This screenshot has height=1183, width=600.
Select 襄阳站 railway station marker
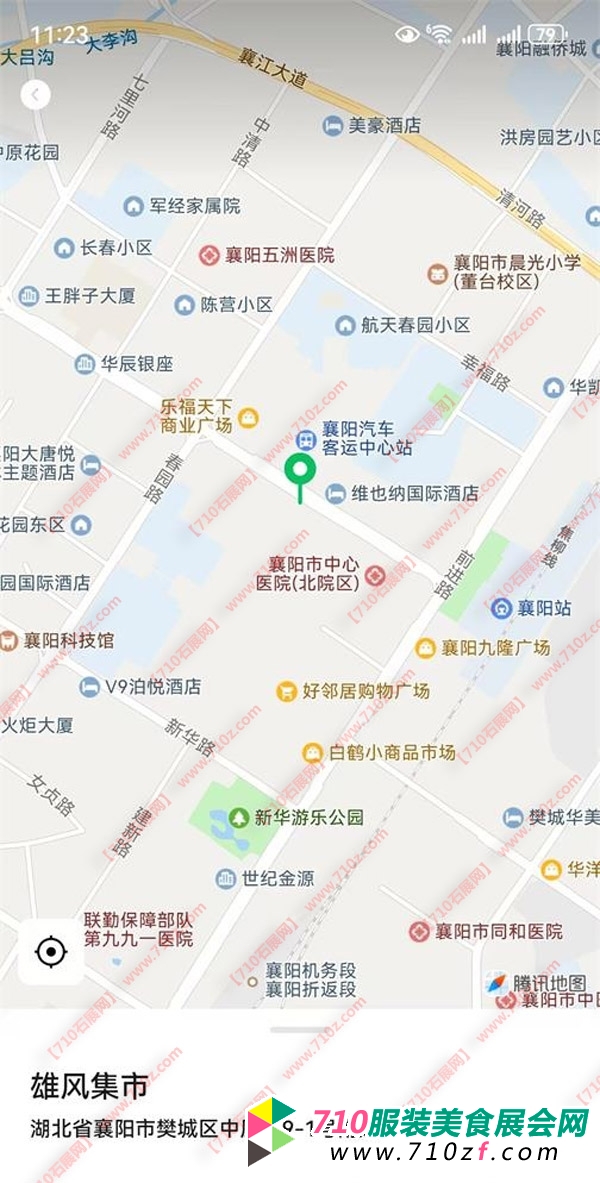coord(502,607)
